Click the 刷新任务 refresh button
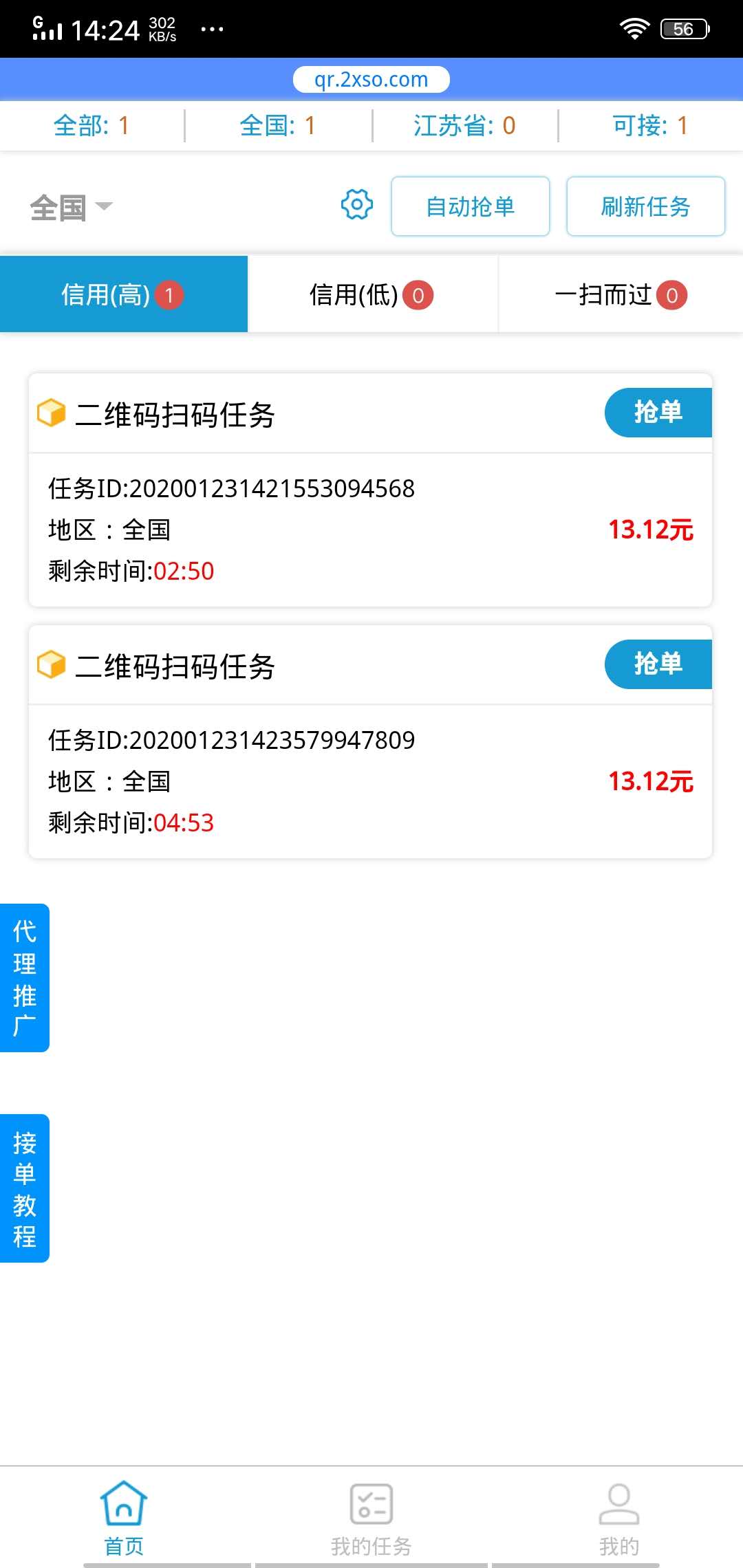This screenshot has height=1568, width=743. pos(645,206)
